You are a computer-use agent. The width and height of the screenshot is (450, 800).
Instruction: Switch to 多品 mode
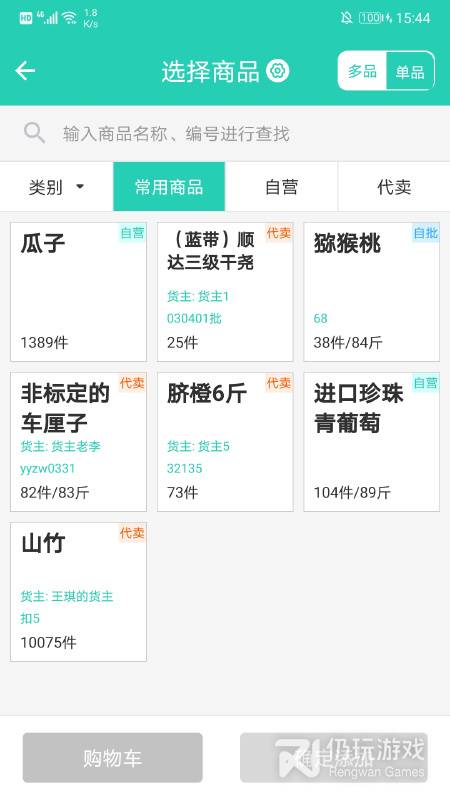click(362, 71)
